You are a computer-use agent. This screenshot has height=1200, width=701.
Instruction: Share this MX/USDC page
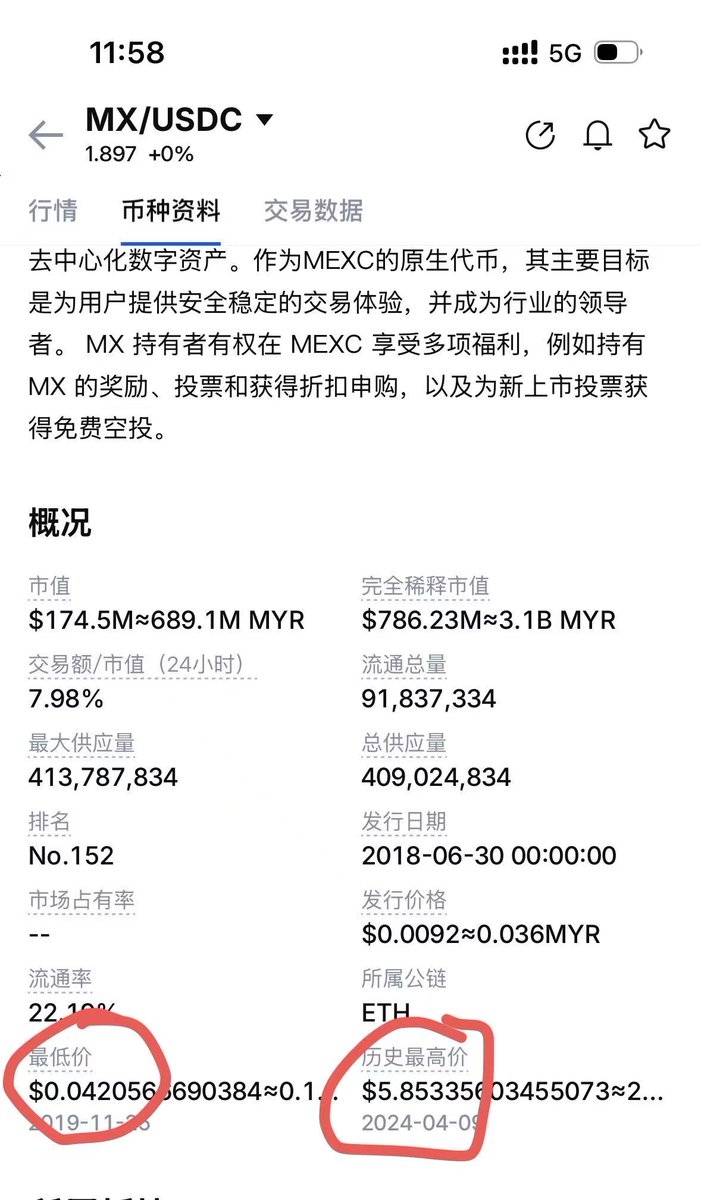click(x=540, y=135)
